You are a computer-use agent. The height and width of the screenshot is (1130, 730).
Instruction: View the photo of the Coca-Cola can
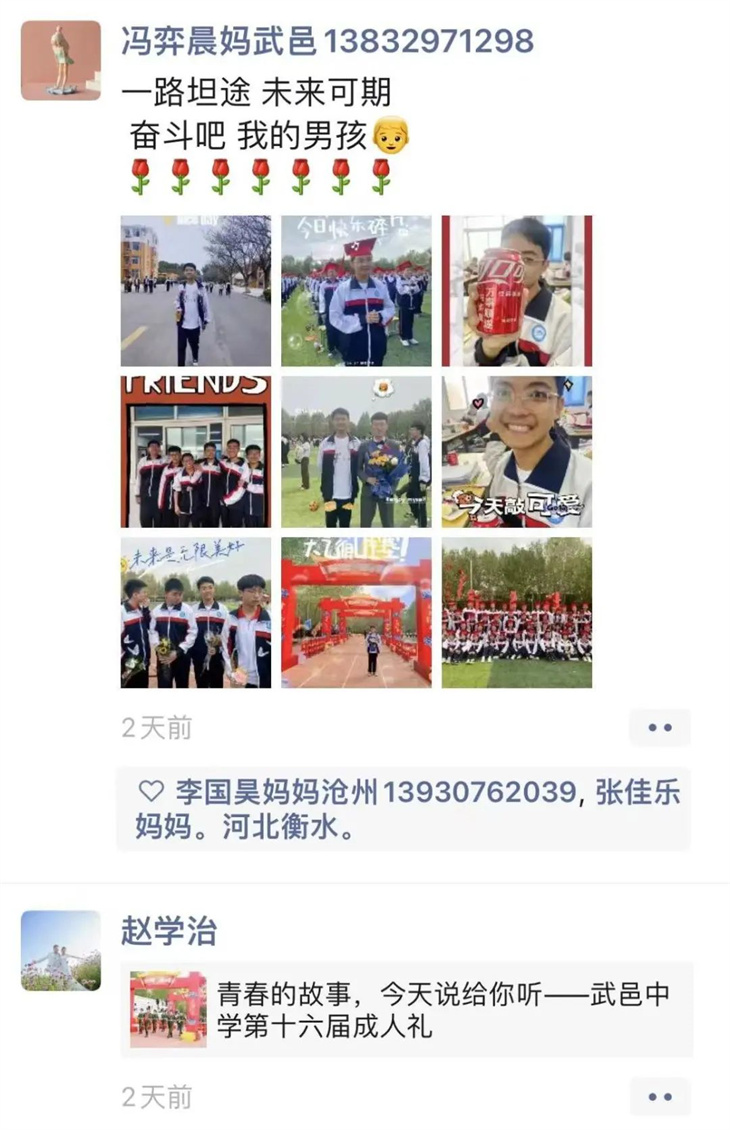[x=517, y=291]
